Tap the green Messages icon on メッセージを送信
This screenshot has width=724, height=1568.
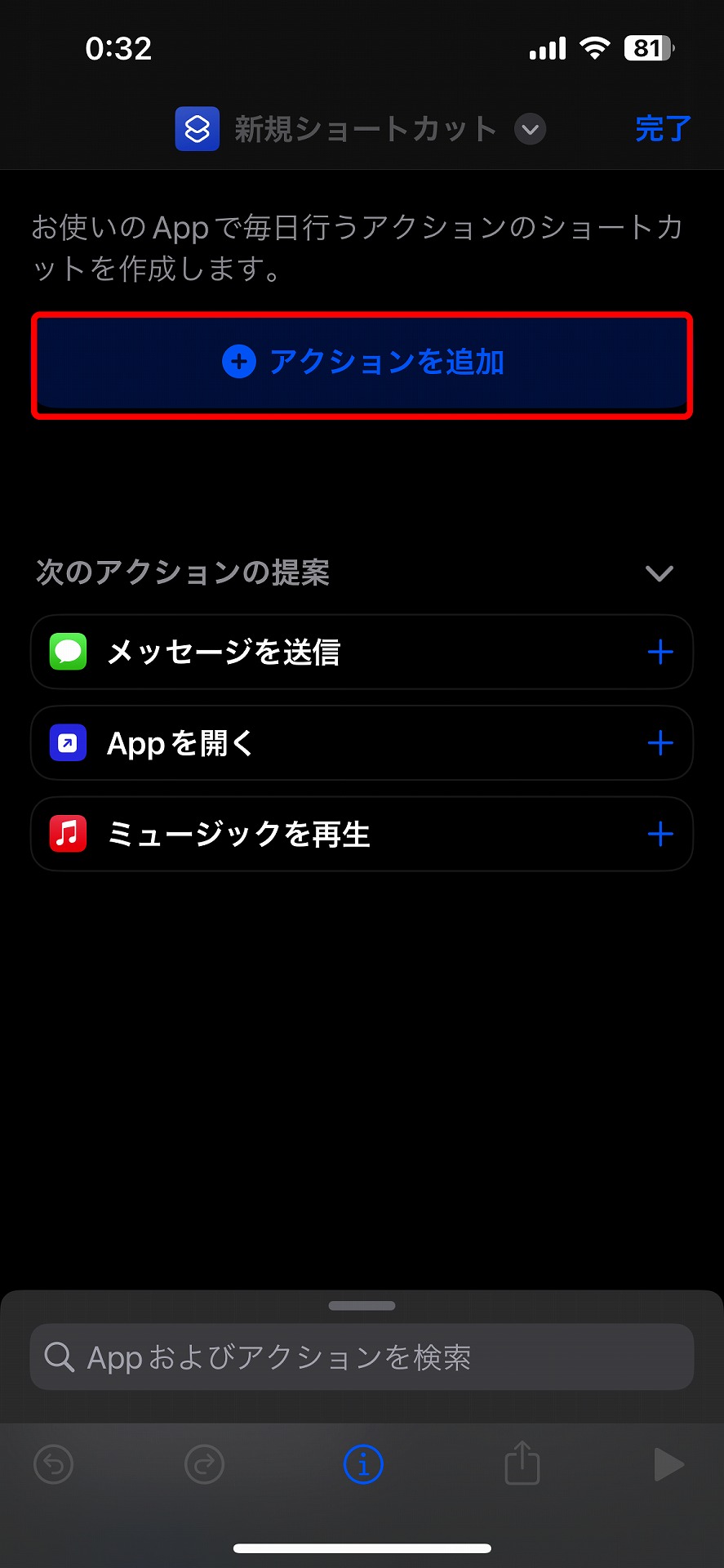click(x=68, y=652)
